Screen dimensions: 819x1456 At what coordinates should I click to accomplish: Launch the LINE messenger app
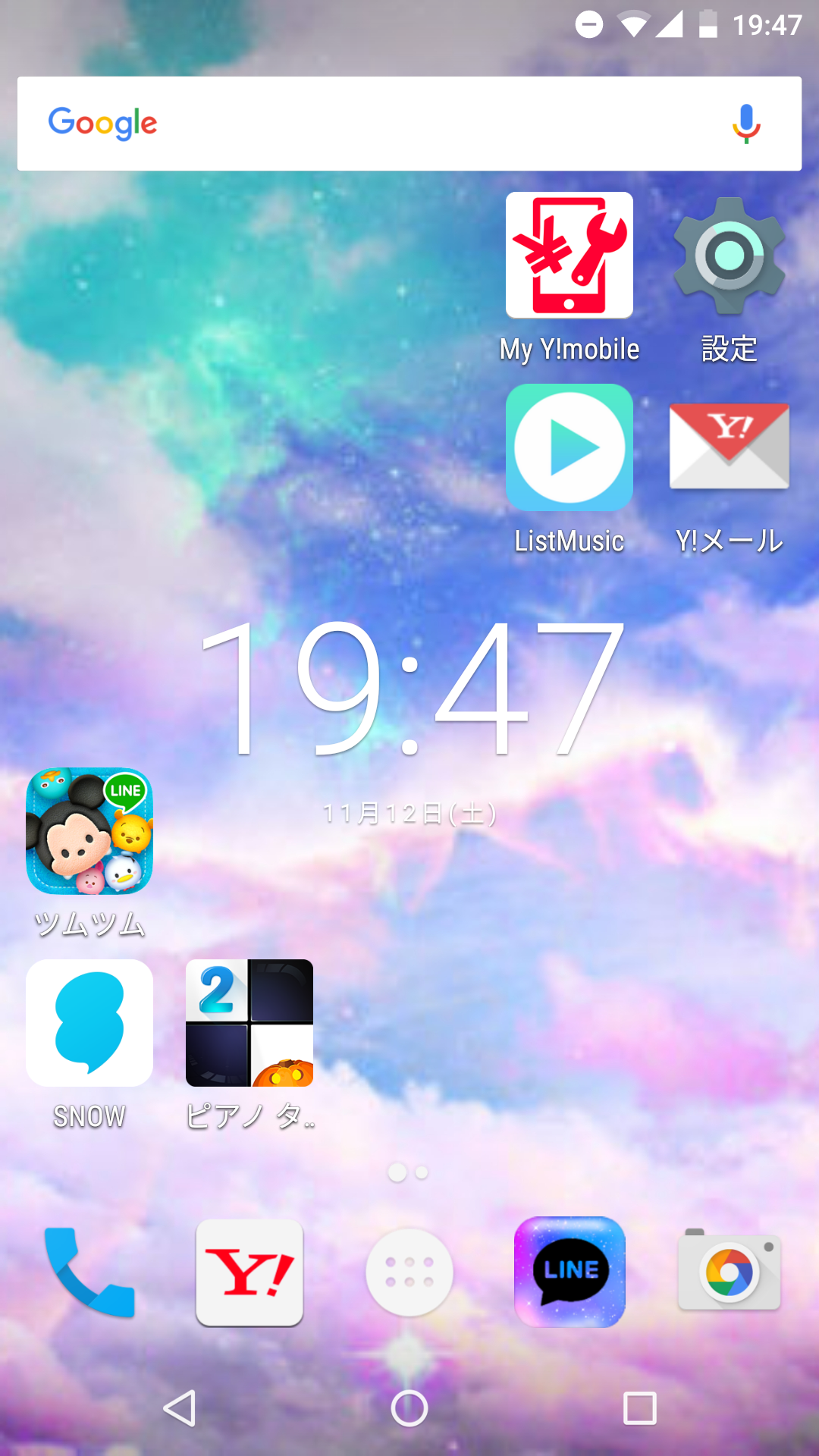coord(570,1272)
